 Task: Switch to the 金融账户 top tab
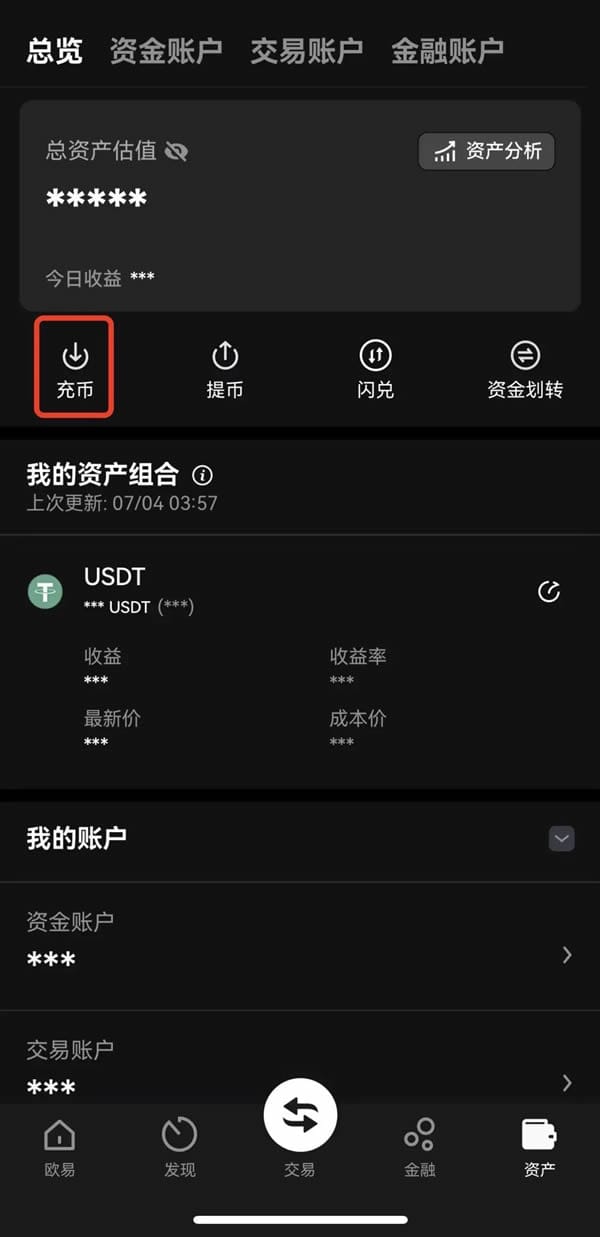(447, 50)
